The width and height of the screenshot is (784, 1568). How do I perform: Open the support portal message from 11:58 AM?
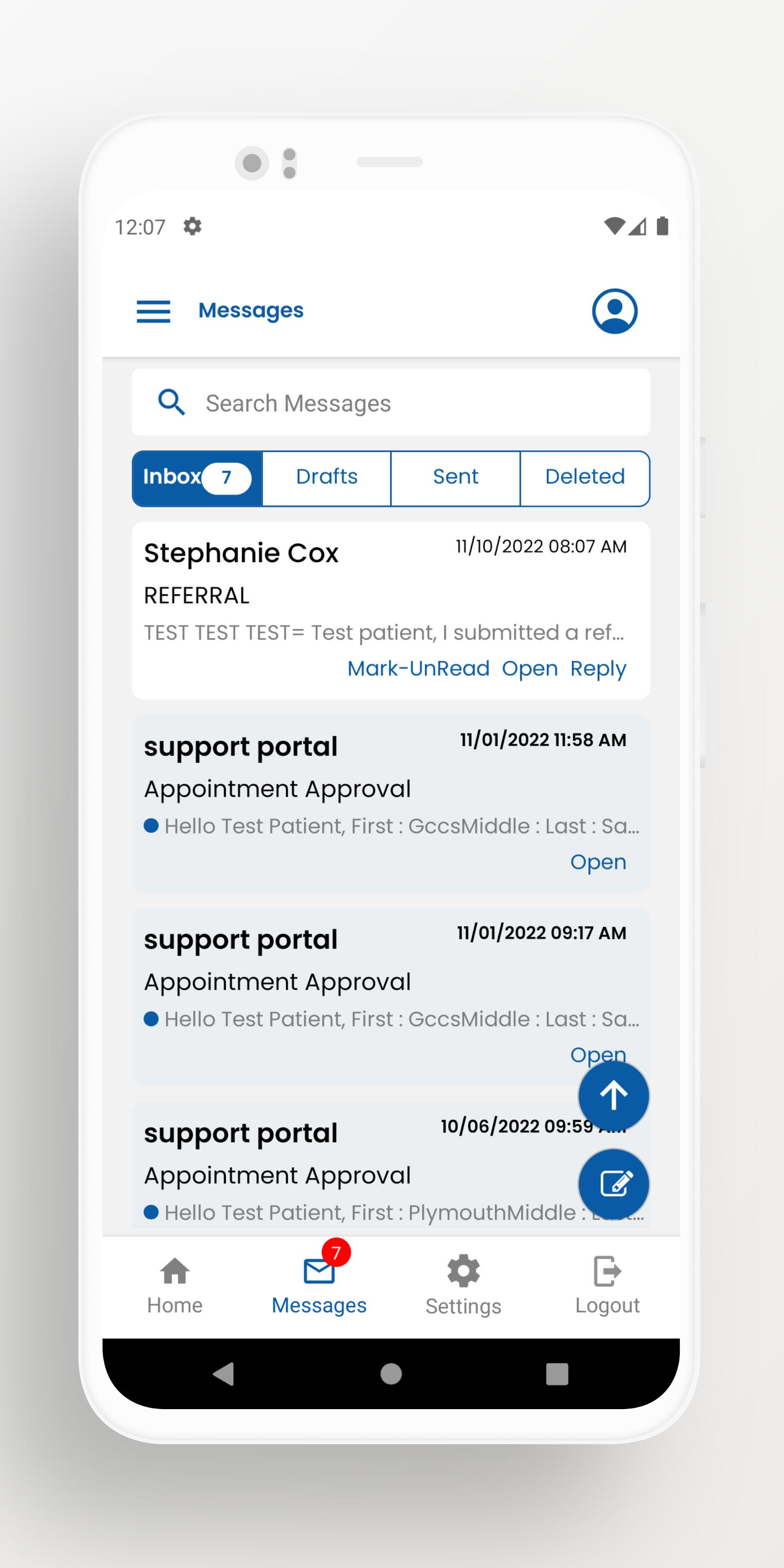598,862
